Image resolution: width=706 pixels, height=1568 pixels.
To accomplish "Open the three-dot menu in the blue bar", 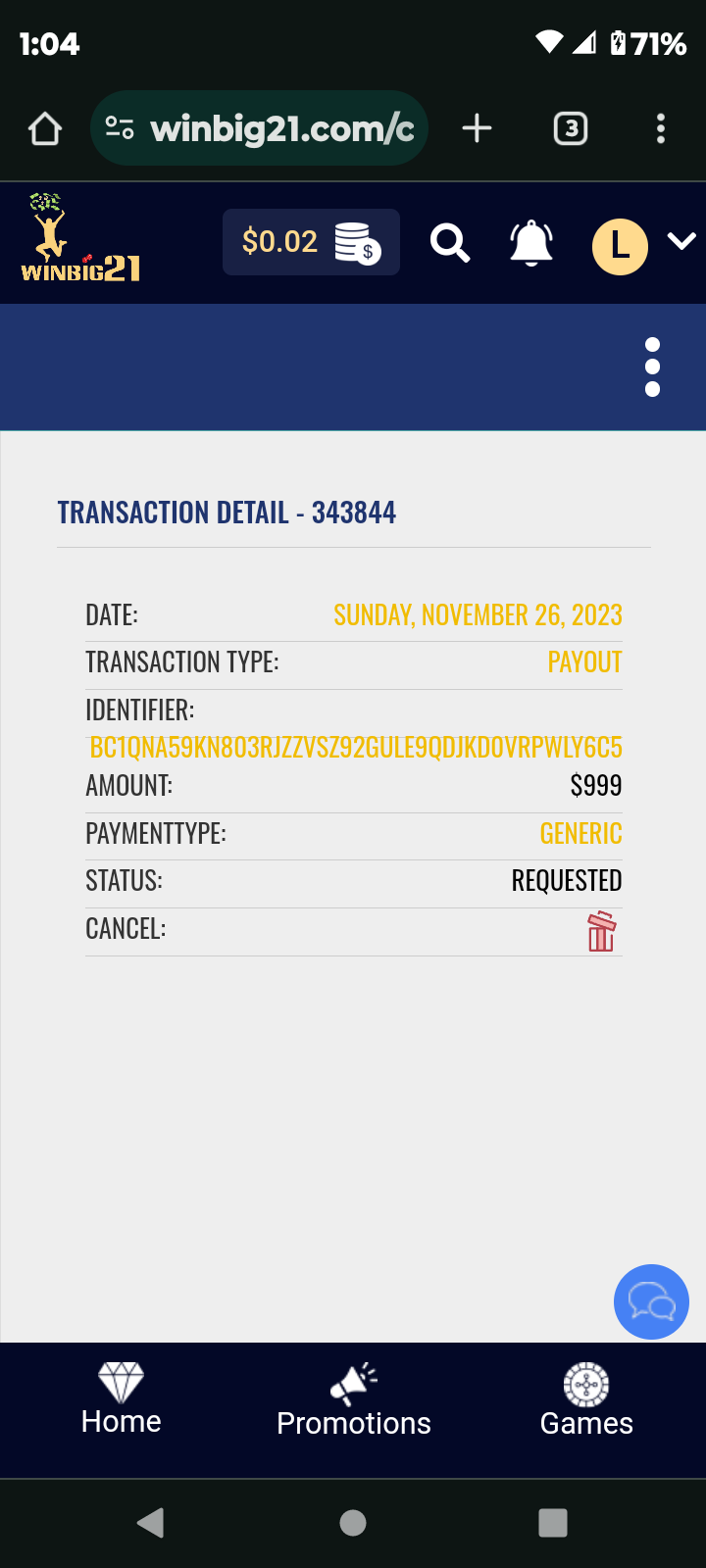I will click(653, 367).
